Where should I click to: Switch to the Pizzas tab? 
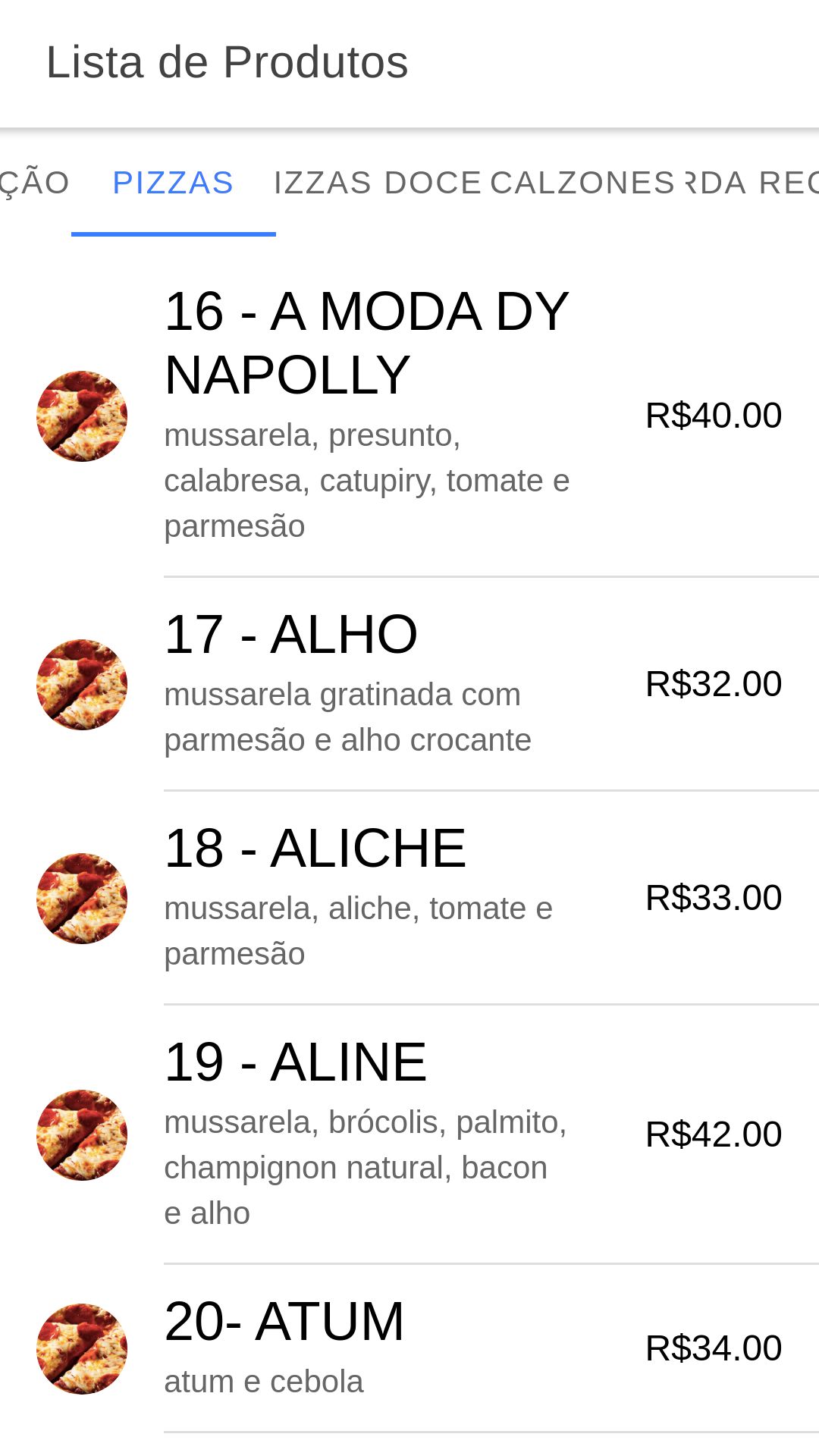(x=173, y=183)
